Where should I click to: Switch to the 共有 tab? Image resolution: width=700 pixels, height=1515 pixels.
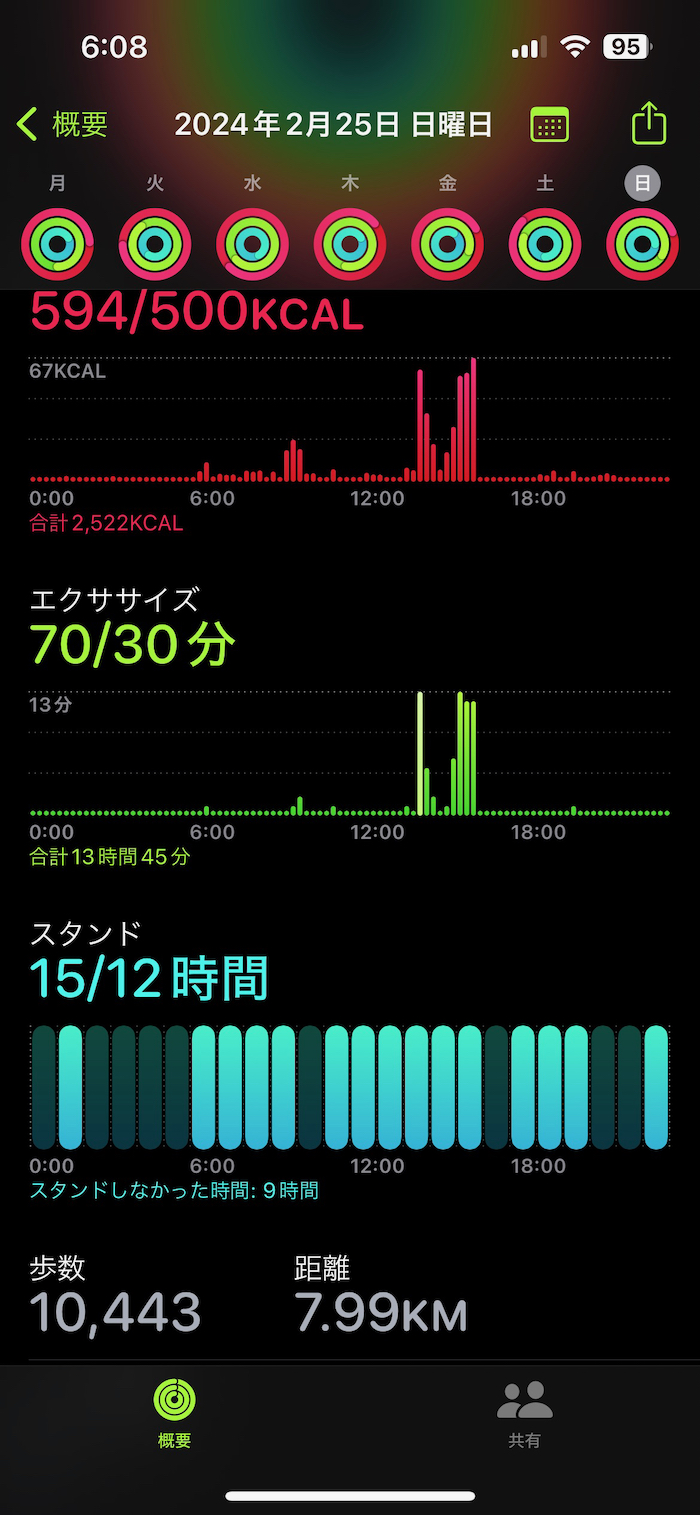tap(525, 1413)
